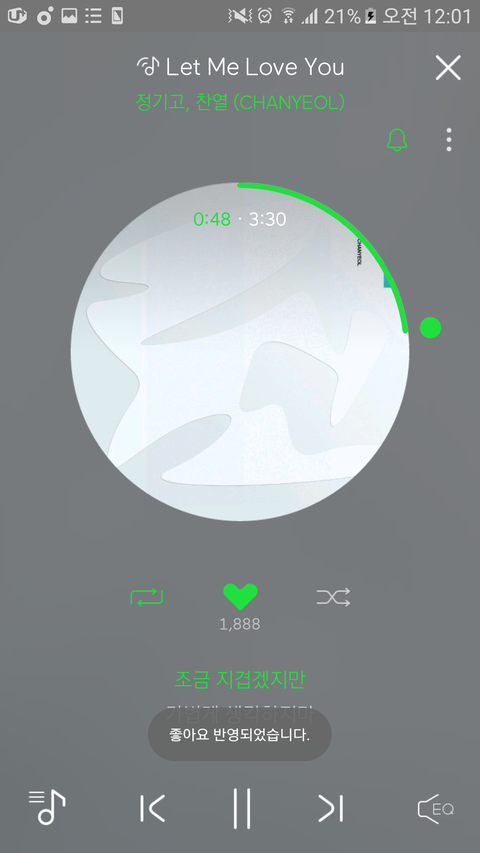The width and height of the screenshot is (480, 853).
Task: Open the EQ sound settings
Action: point(435,809)
